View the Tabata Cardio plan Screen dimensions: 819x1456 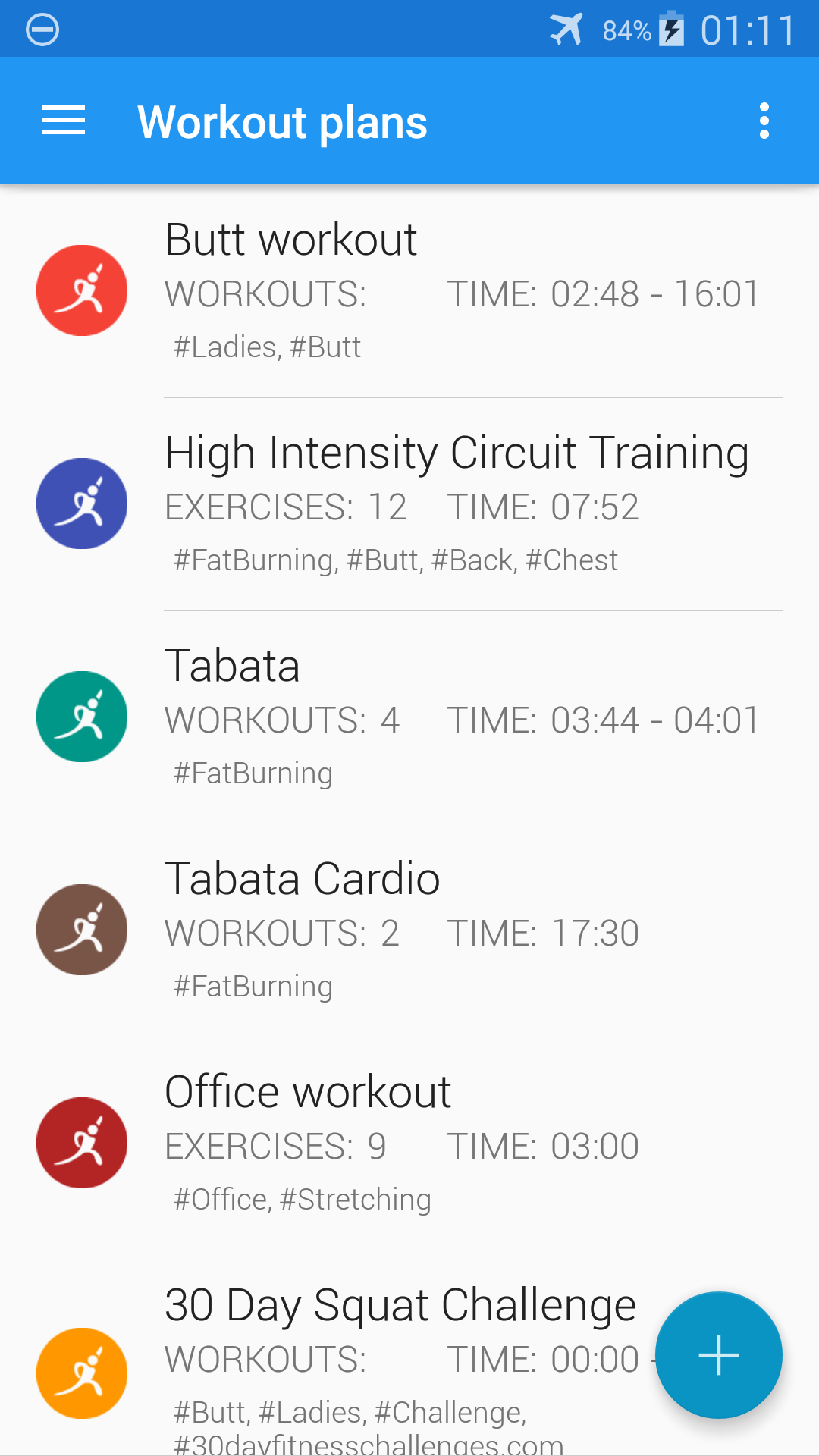409,930
